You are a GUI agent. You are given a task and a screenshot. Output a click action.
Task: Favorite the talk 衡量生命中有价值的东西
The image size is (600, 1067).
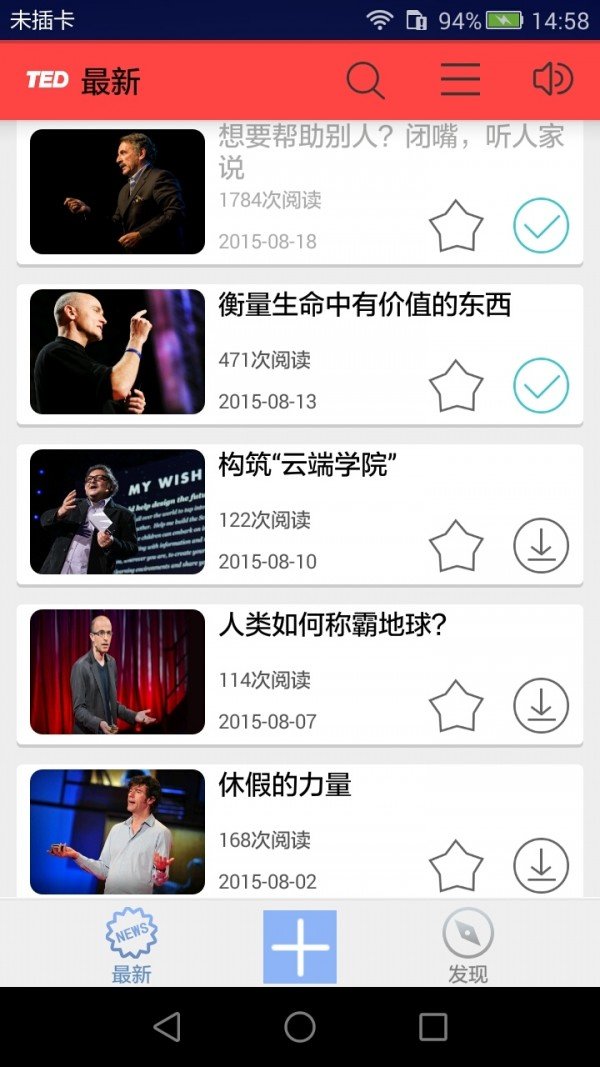click(x=456, y=386)
